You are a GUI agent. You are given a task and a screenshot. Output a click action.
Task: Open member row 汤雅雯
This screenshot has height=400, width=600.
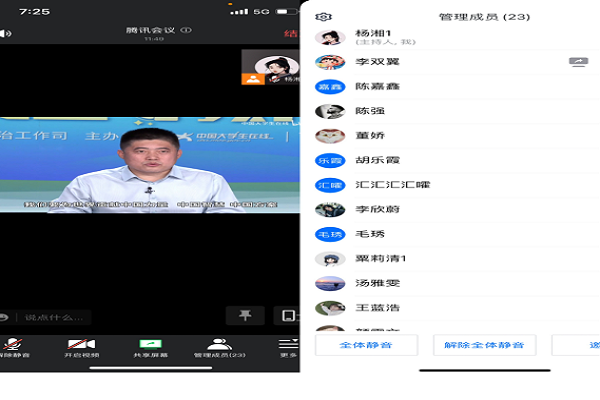[x=377, y=283]
